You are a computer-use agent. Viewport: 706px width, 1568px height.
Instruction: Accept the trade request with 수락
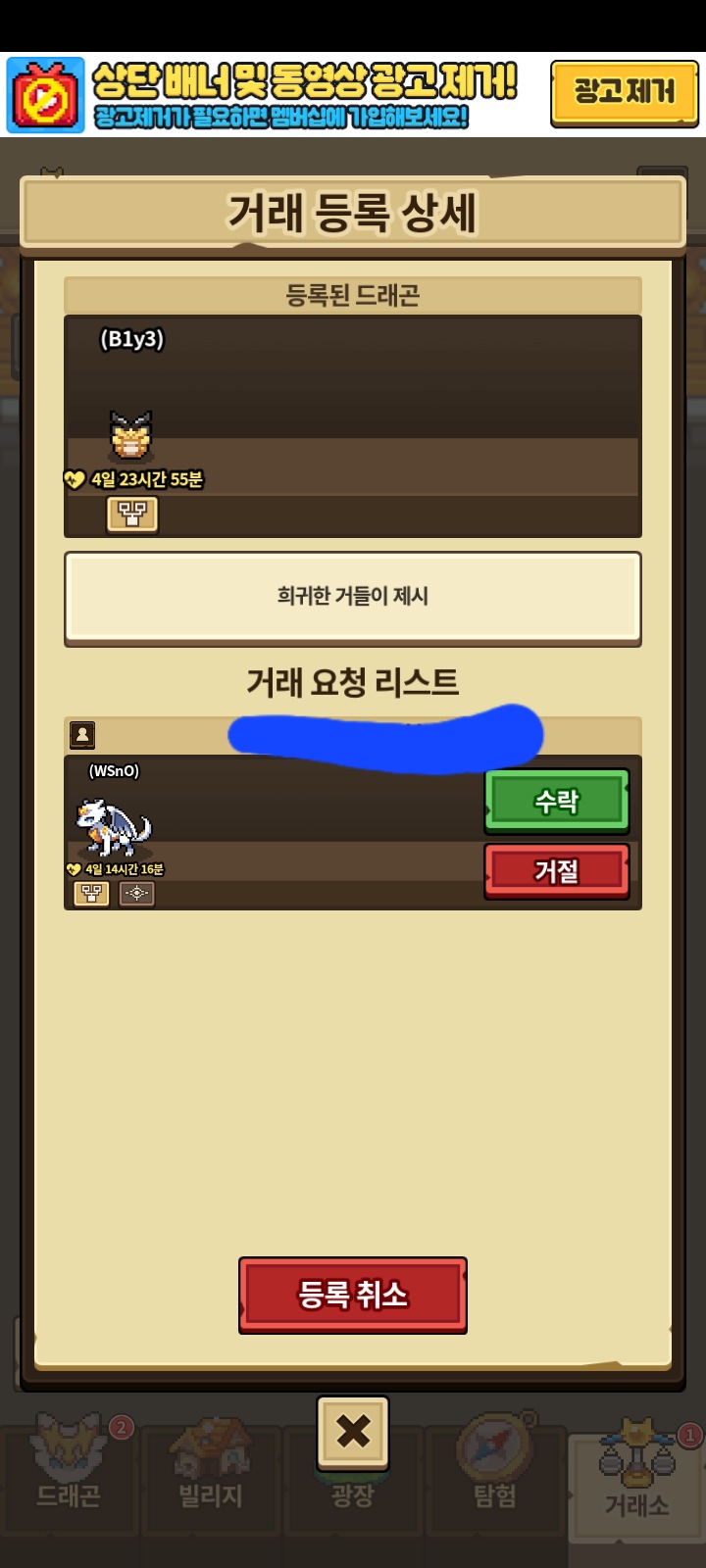point(556,801)
